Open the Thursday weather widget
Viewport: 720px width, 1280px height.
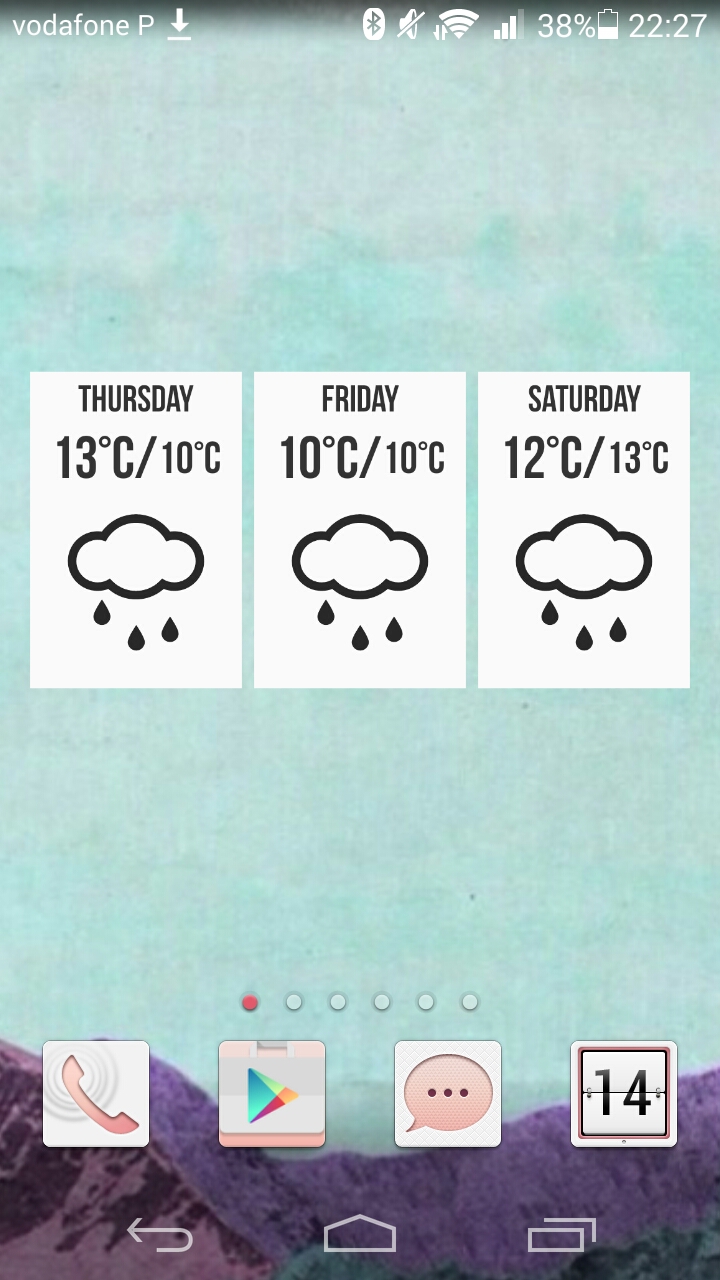tap(136, 530)
